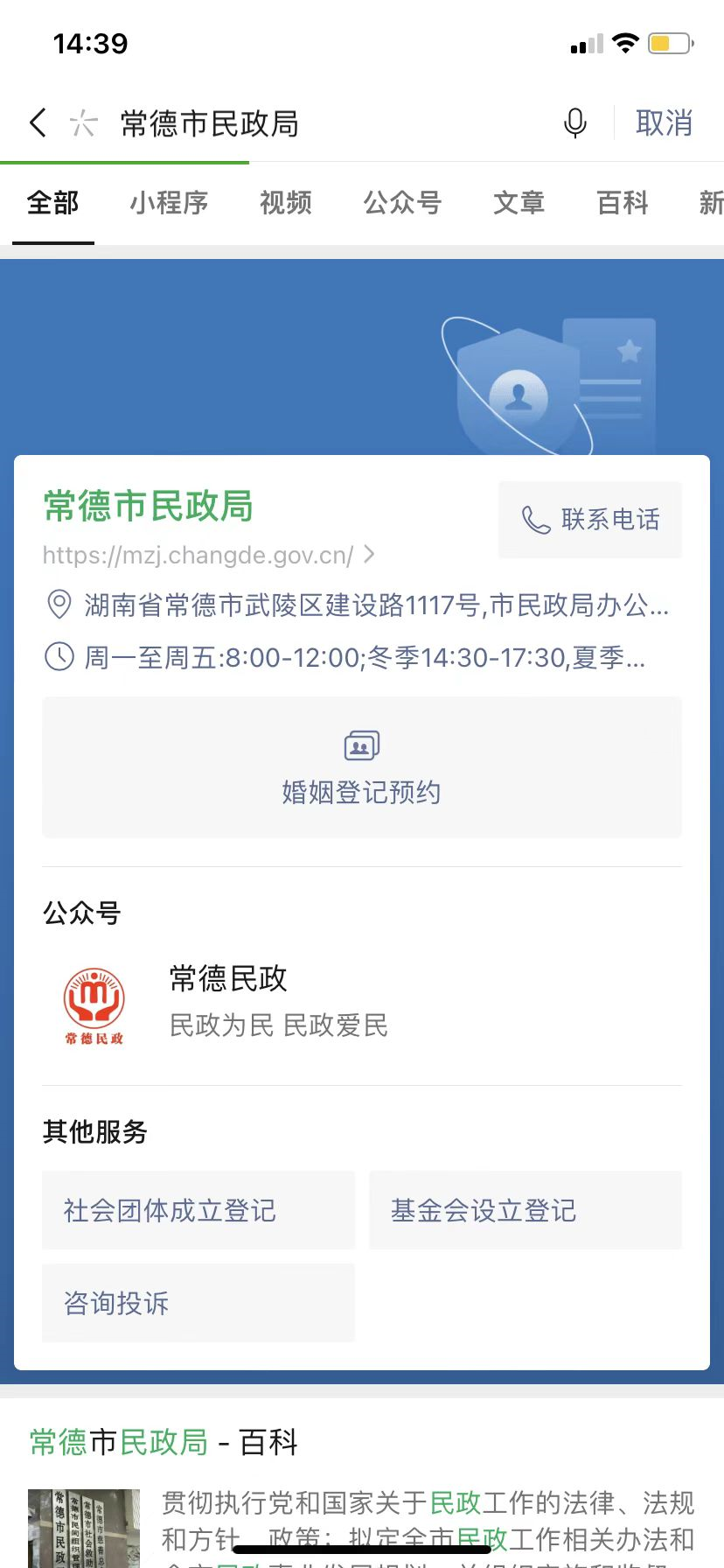The height and width of the screenshot is (1568, 724).
Task: Switch to the 视频 tab
Action: point(286,203)
